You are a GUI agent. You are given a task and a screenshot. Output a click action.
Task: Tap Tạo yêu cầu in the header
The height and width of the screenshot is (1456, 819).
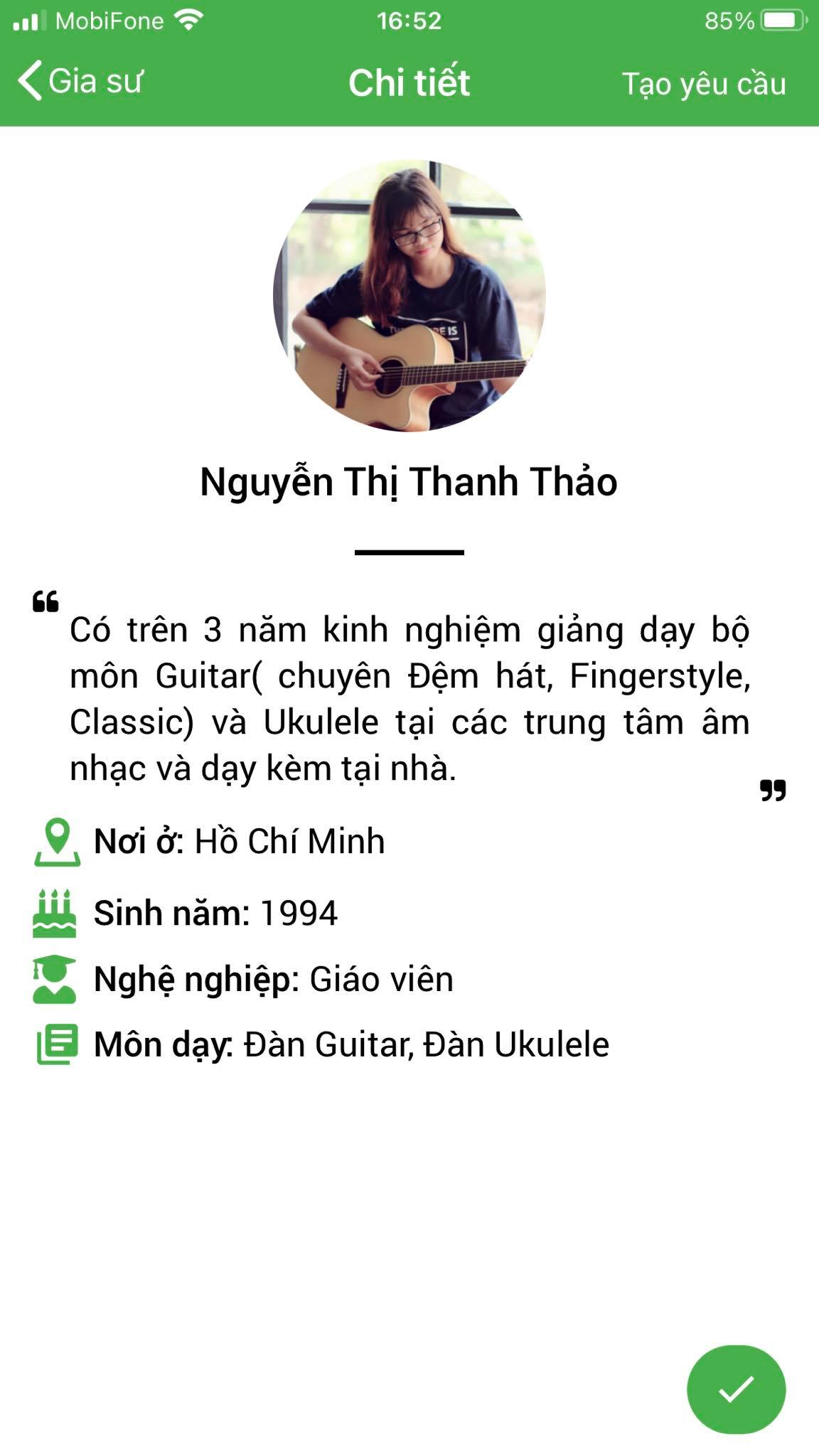[703, 84]
